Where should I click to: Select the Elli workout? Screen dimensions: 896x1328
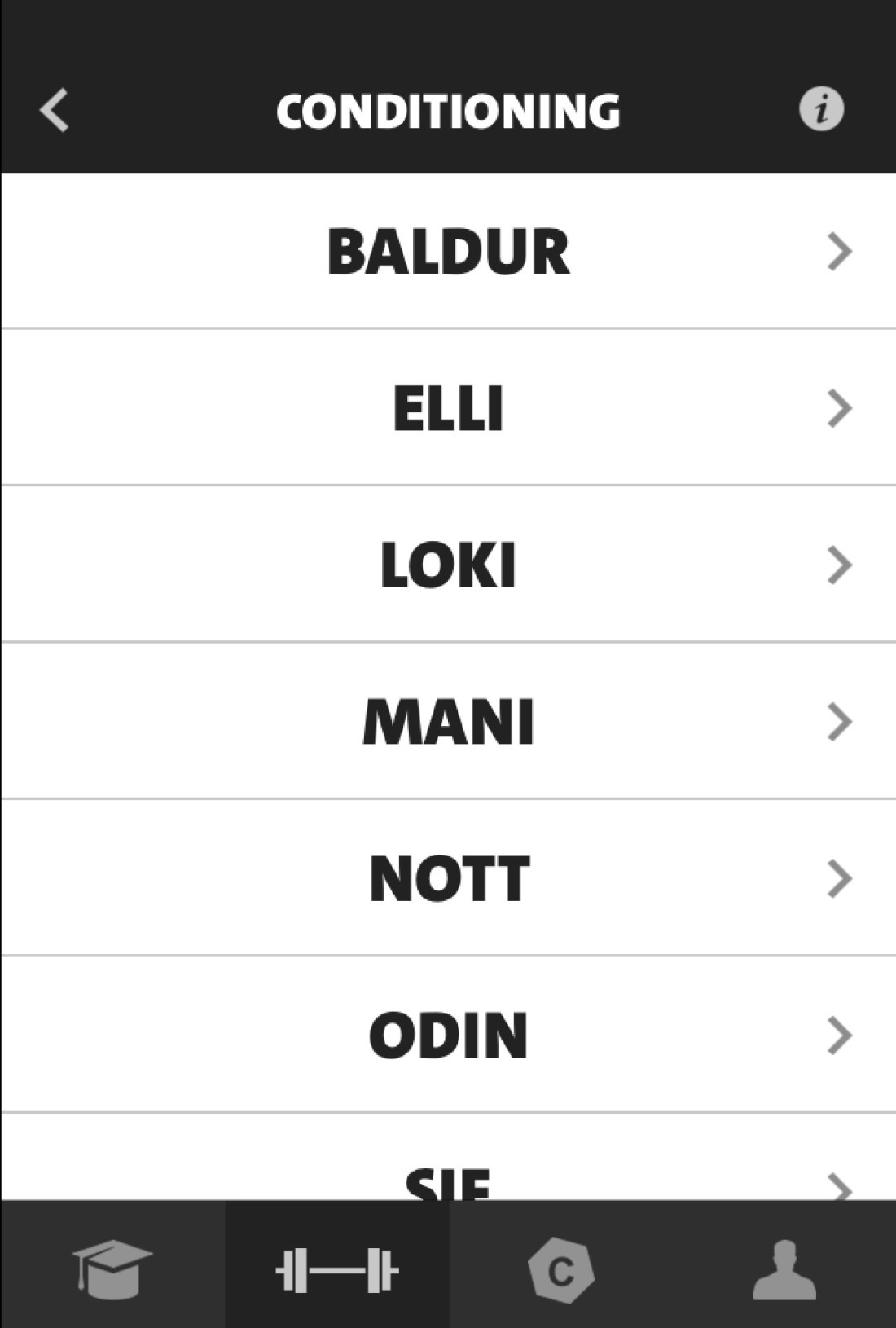coord(448,407)
